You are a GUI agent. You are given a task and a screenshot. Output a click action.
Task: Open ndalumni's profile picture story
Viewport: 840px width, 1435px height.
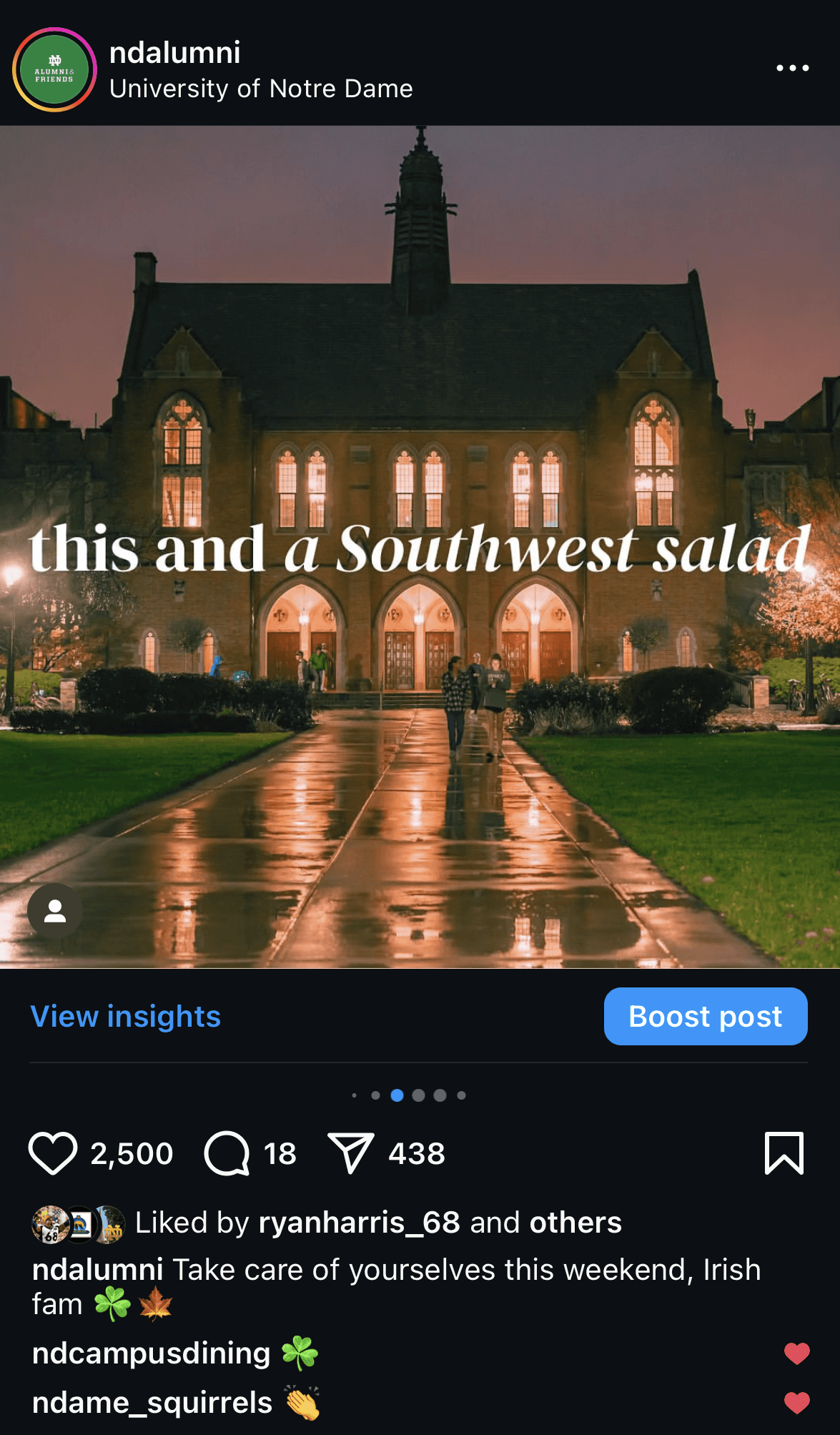(x=54, y=69)
